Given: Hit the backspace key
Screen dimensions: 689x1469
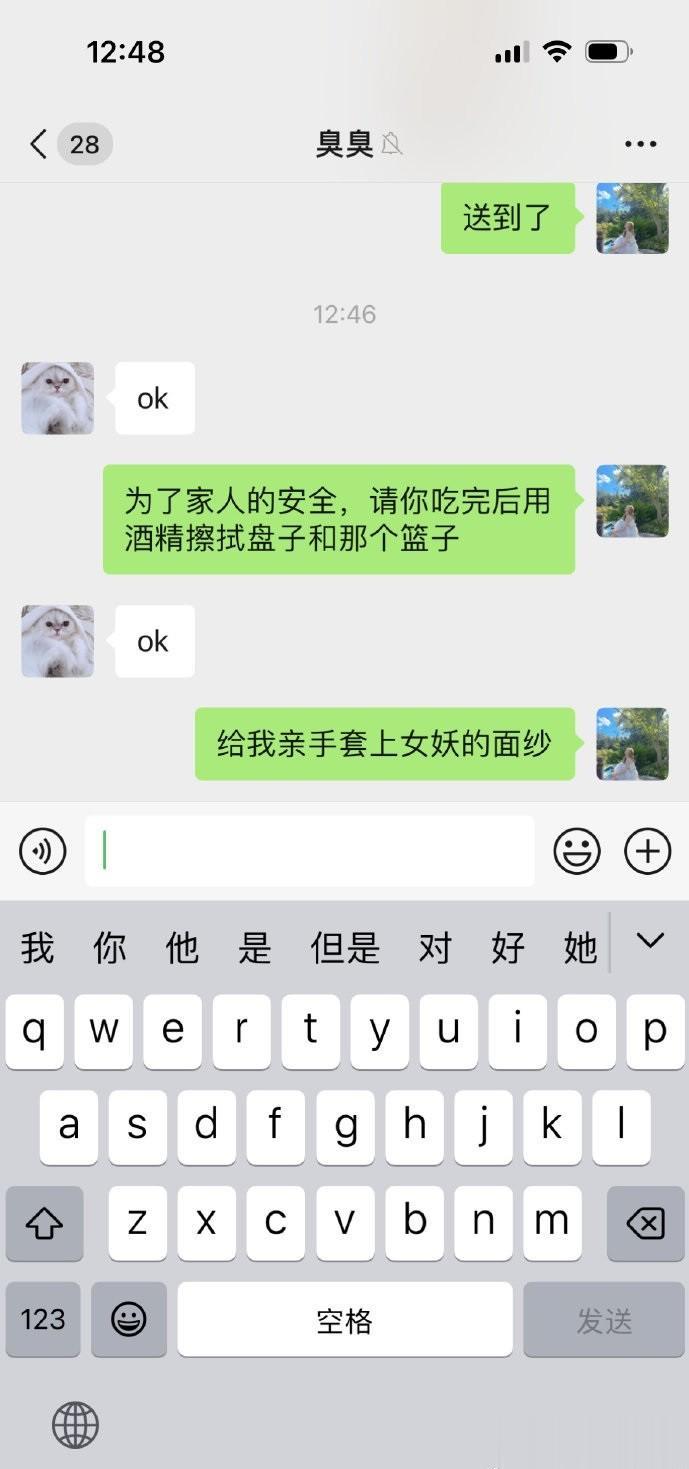Looking at the screenshot, I should 645,1222.
